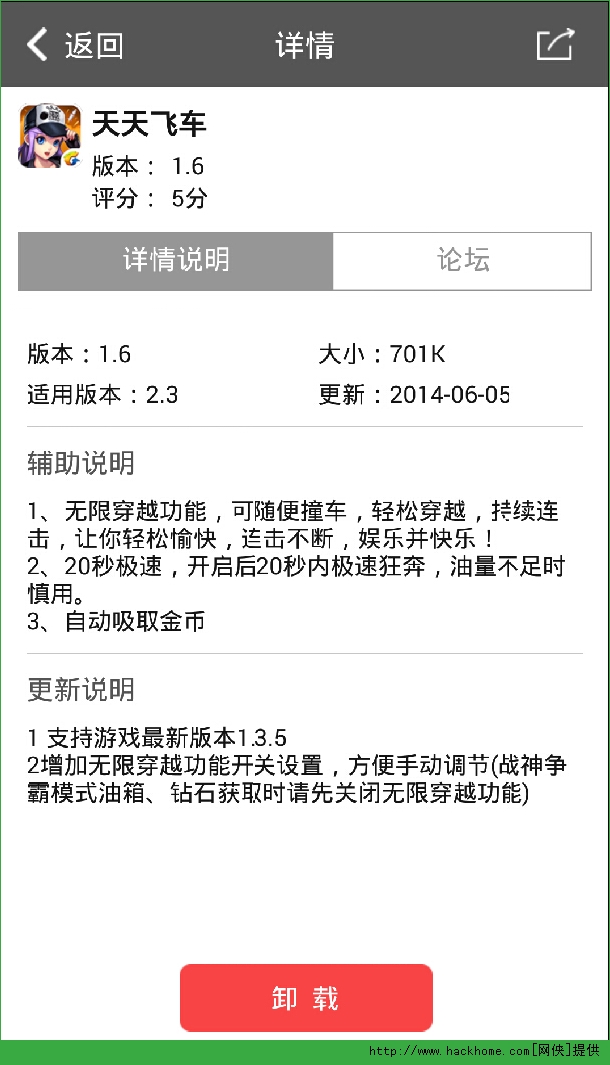Share this detail page
The width and height of the screenshot is (610, 1065).
556,45
